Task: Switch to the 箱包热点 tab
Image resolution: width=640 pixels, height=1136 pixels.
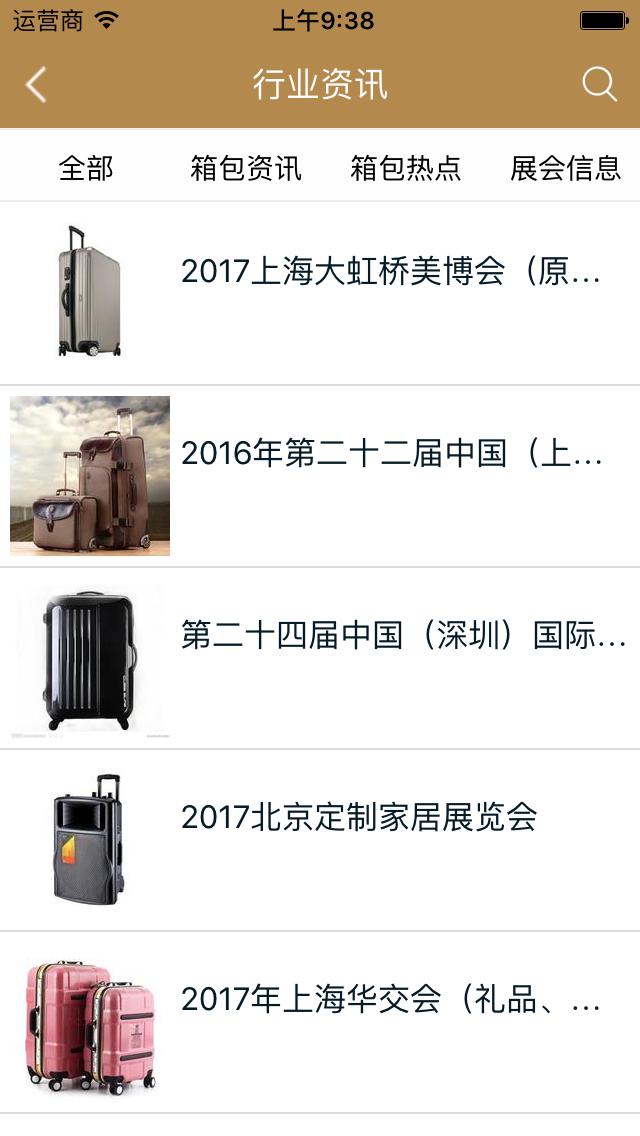Action: click(x=406, y=168)
